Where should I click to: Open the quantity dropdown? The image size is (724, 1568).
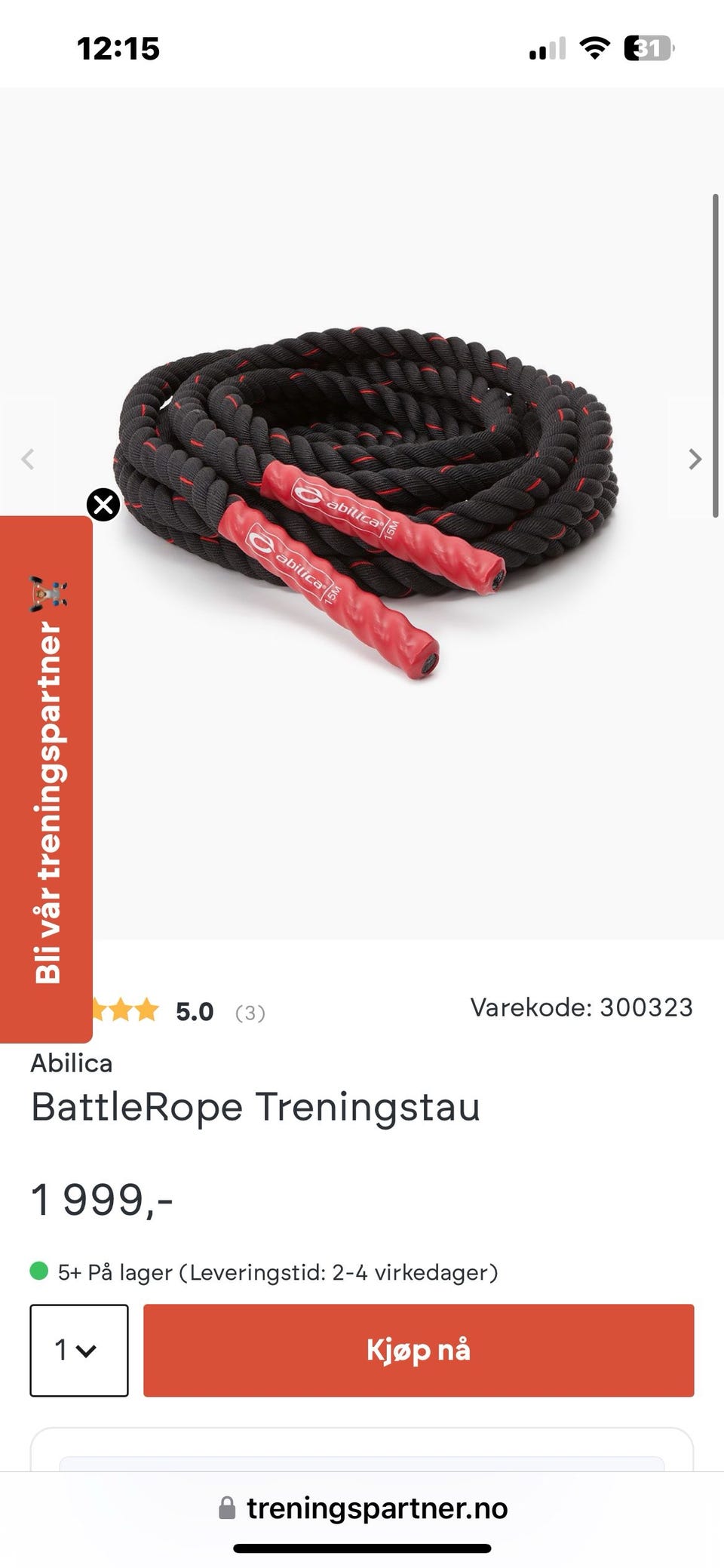coord(79,1350)
